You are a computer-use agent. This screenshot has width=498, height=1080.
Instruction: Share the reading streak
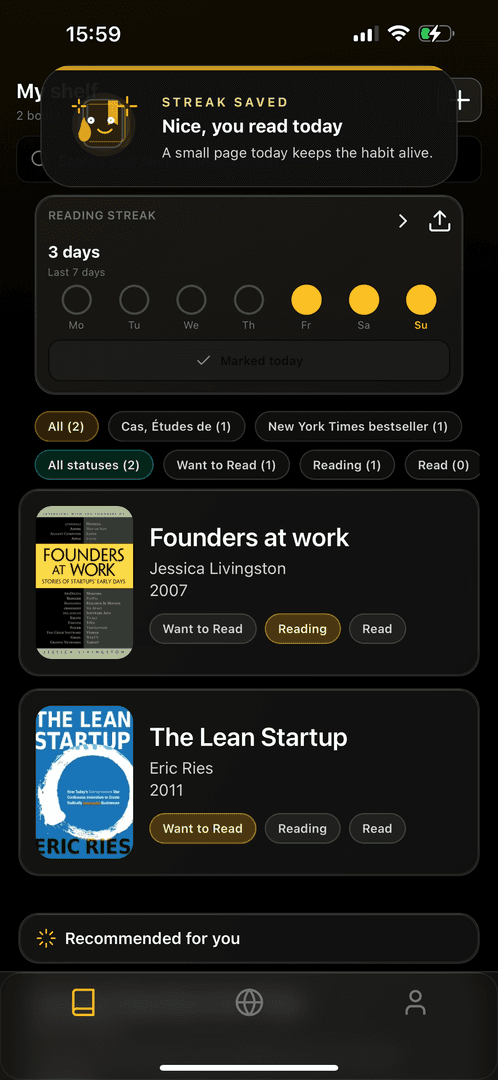pos(439,221)
